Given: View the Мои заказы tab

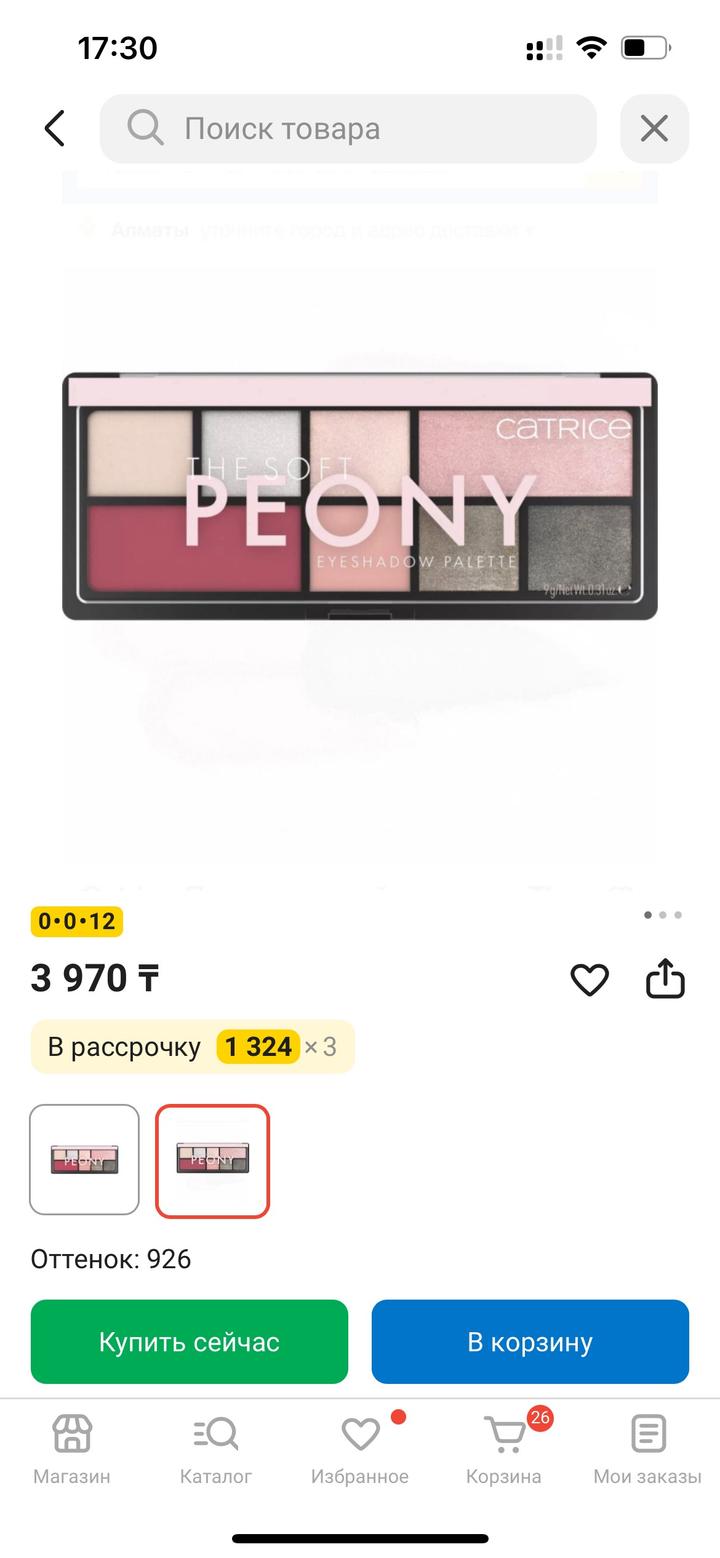Looking at the screenshot, I should pyautogui.click(x=647, y=1448).
